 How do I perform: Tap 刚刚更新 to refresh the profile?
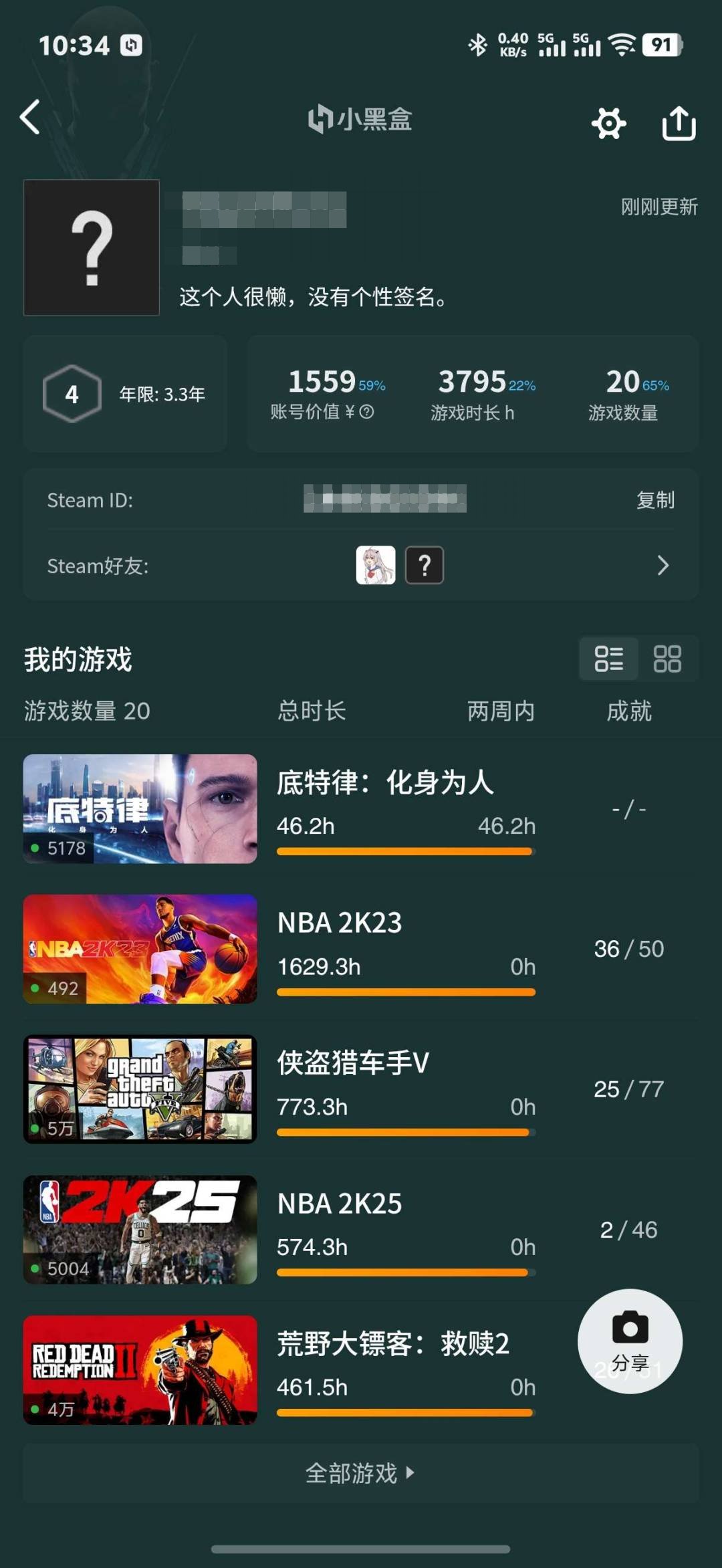point(658,207)
